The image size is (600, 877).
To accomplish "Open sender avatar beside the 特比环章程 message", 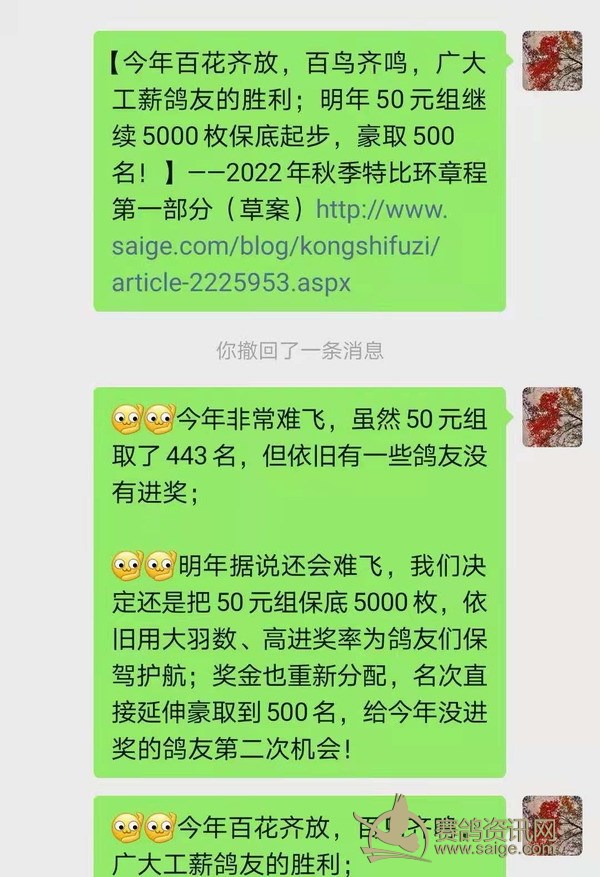I will click(x=552, y=60).
